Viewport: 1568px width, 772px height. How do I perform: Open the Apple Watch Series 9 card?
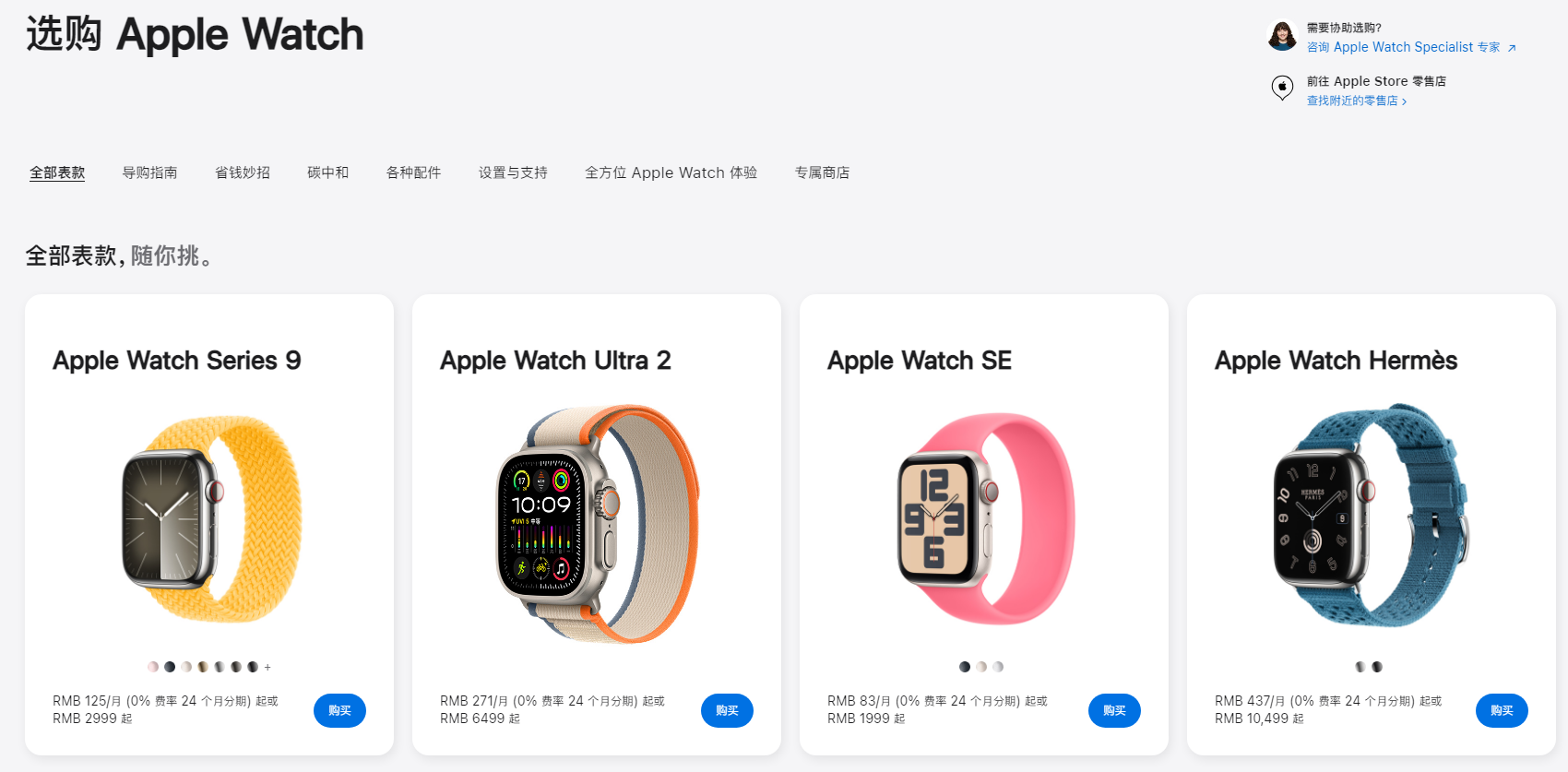tap(209, 517)
